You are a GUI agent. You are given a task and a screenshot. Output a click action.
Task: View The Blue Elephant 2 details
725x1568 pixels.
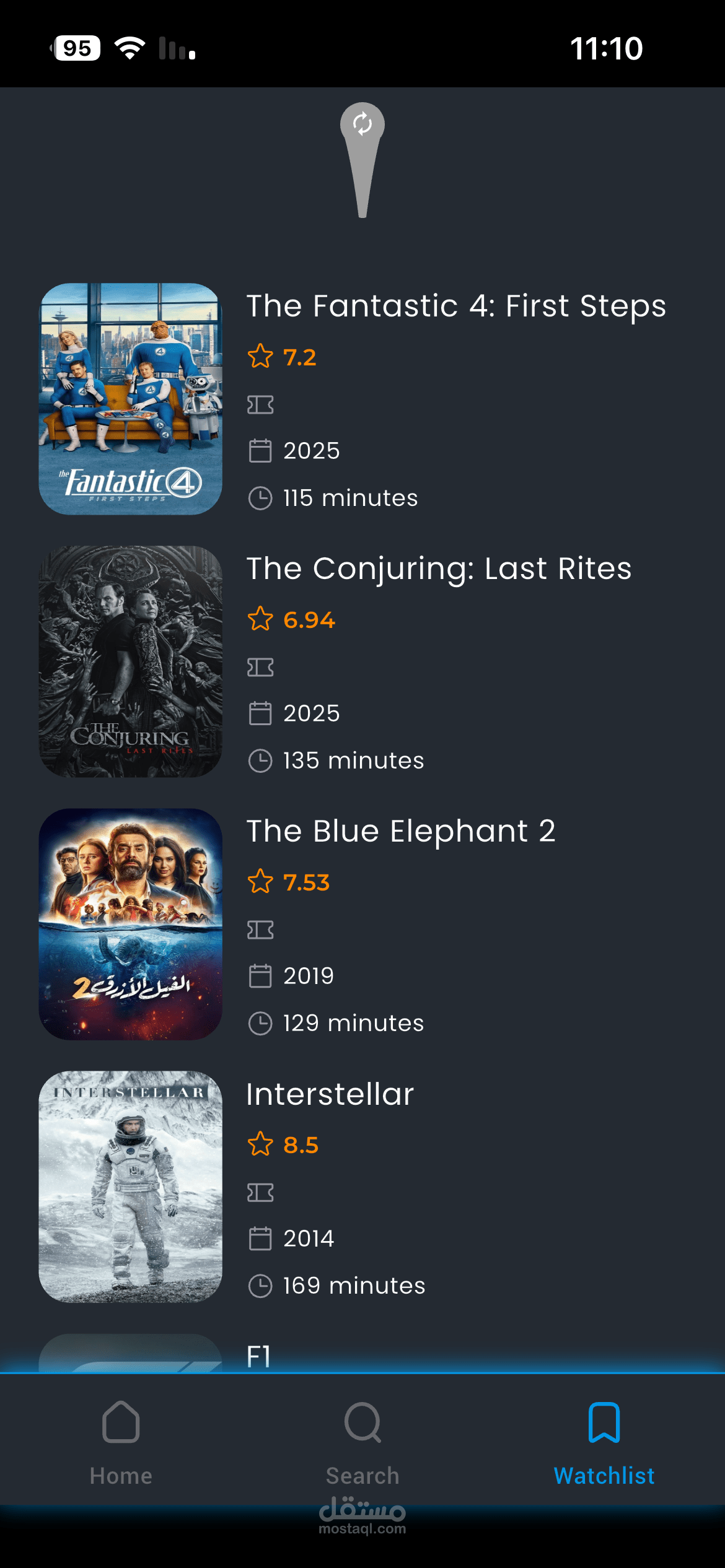401,831
